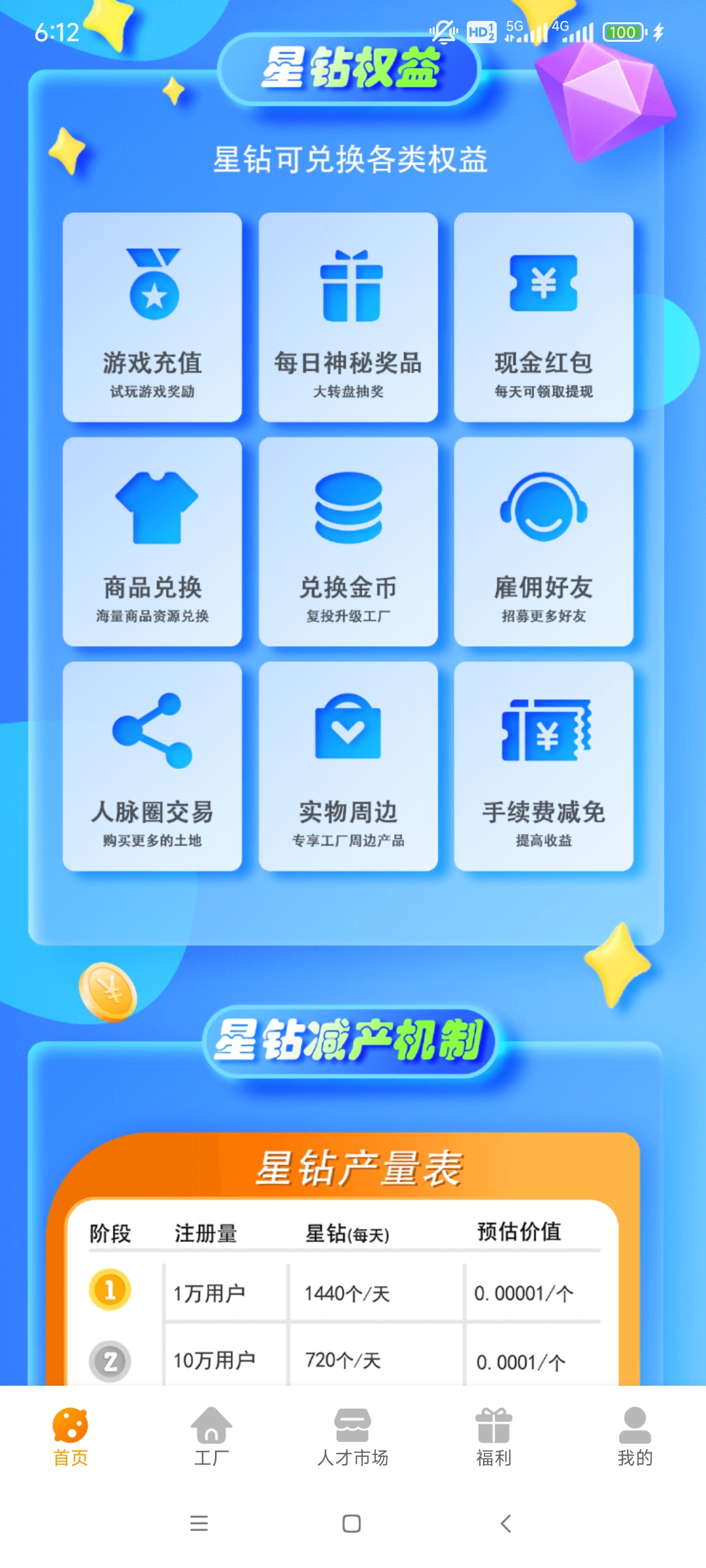Open the 工厂 tab
This screenshot has height=1568, width=706.
click(211, 1436)
